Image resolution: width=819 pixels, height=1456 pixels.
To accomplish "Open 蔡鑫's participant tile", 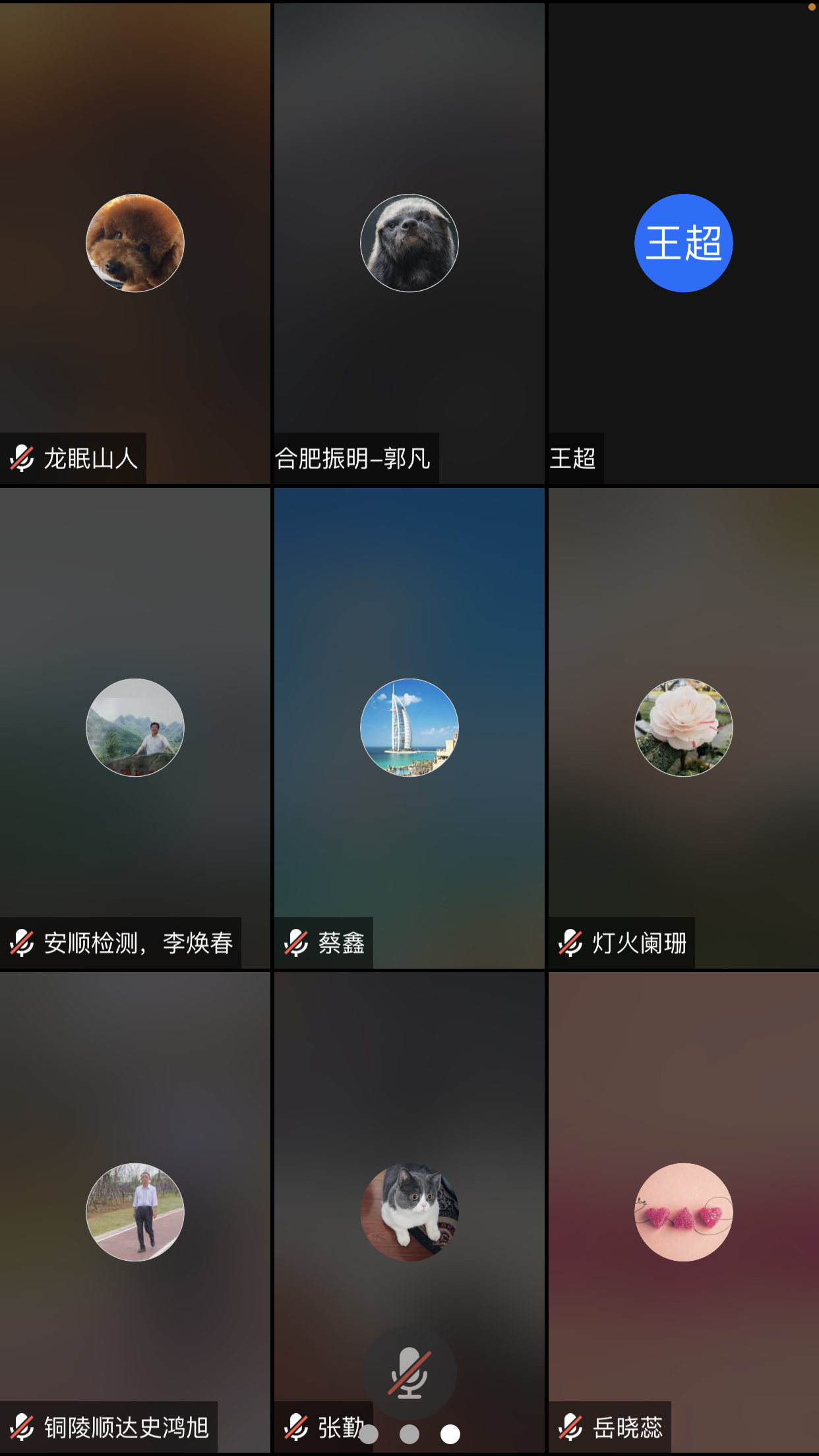I will click(x=409, y=727).
